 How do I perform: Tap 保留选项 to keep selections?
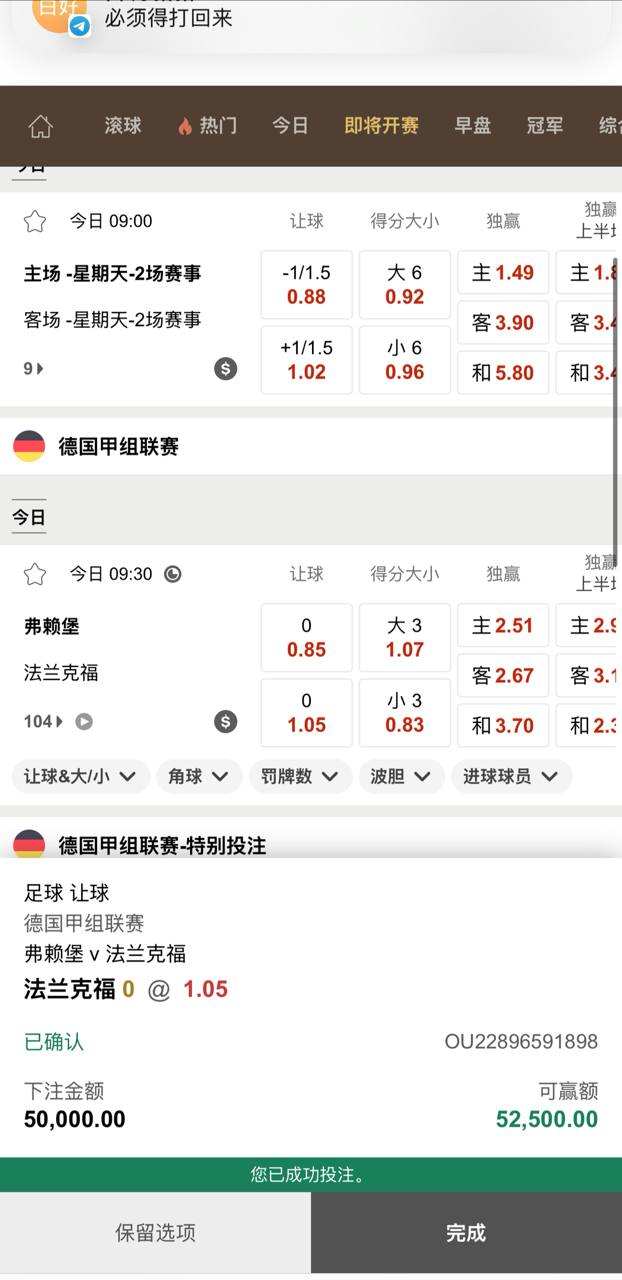pos(155,1233)
